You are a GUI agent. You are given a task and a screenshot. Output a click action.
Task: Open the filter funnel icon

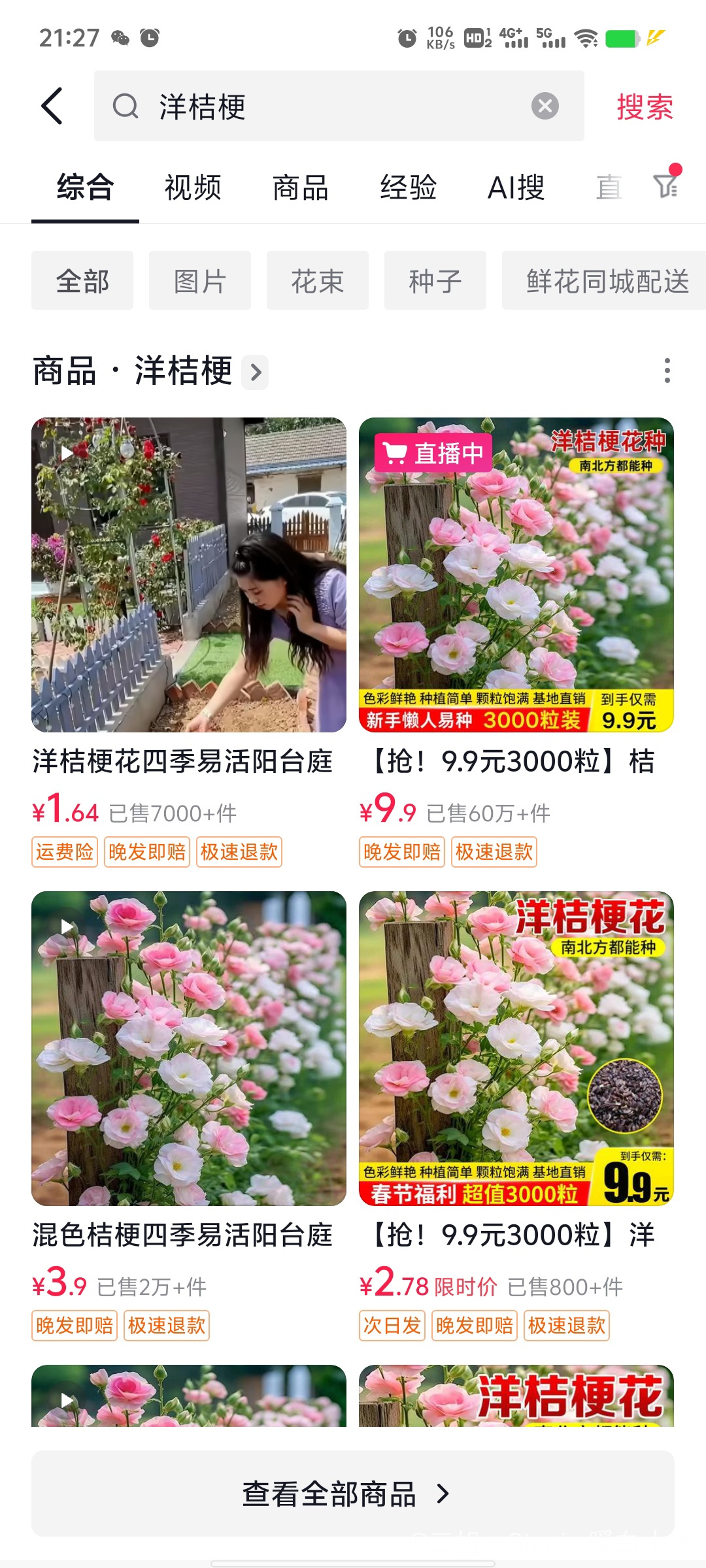(667, 186)
